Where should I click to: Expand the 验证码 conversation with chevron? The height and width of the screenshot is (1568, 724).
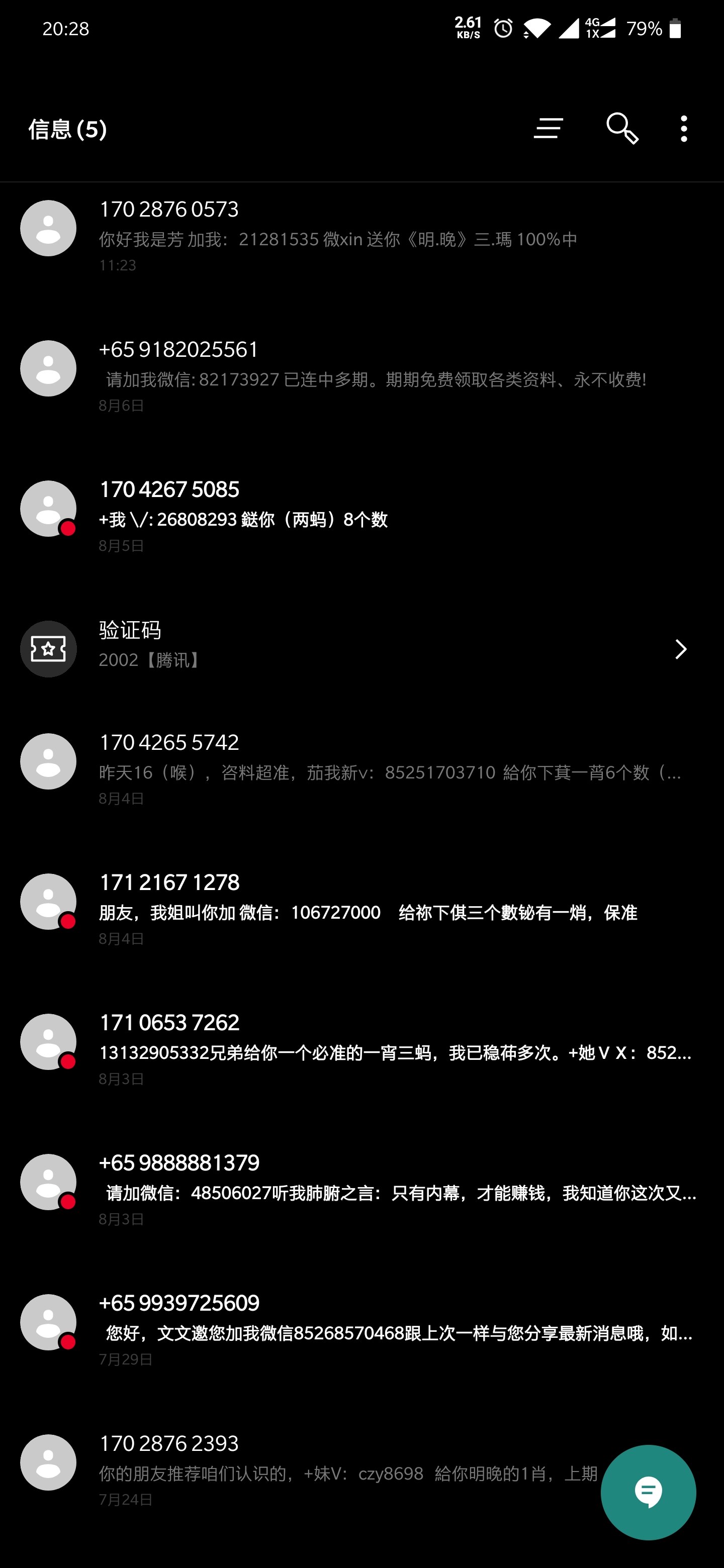681,649
